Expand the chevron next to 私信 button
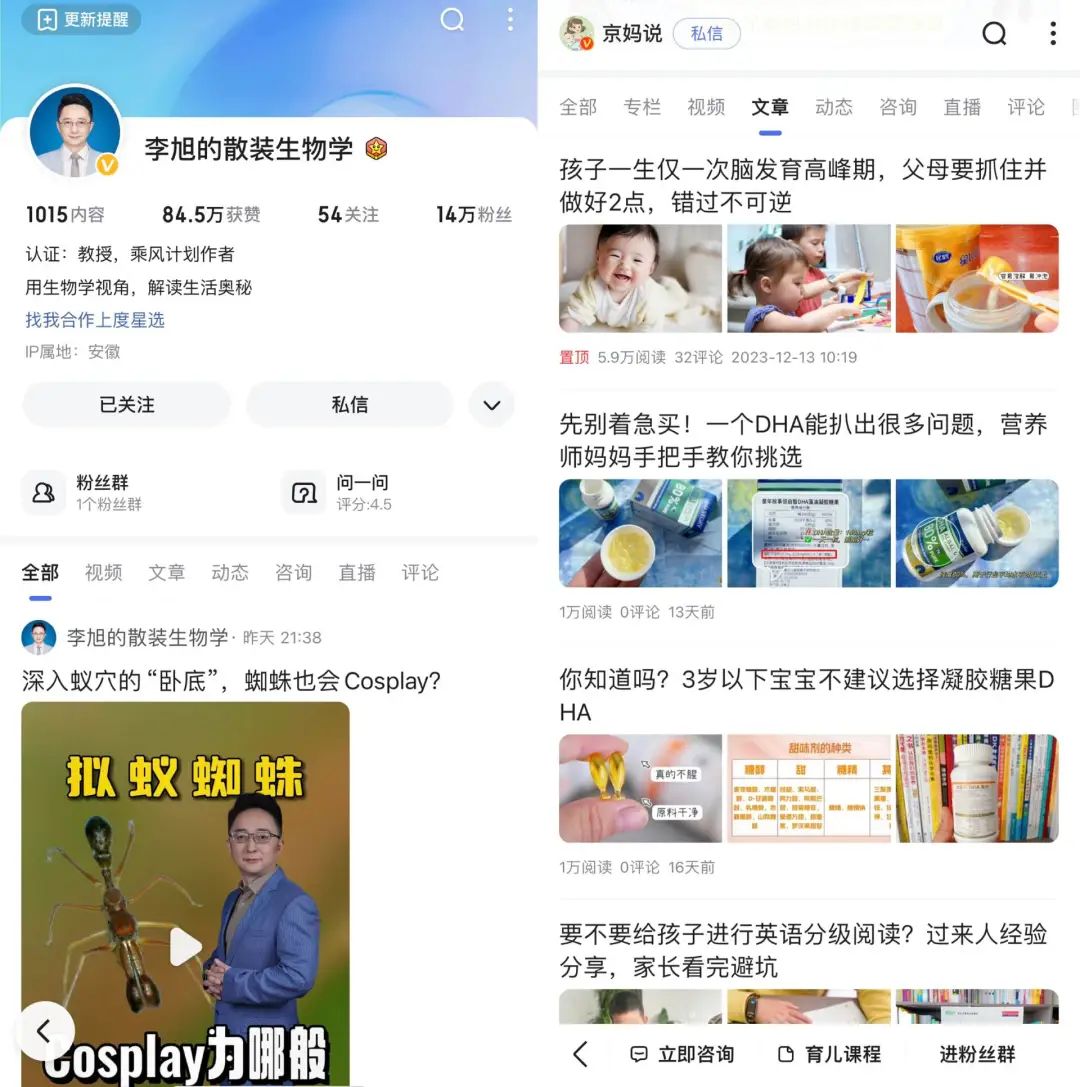Screen dimensions: 1080x1087 (491, 405)
